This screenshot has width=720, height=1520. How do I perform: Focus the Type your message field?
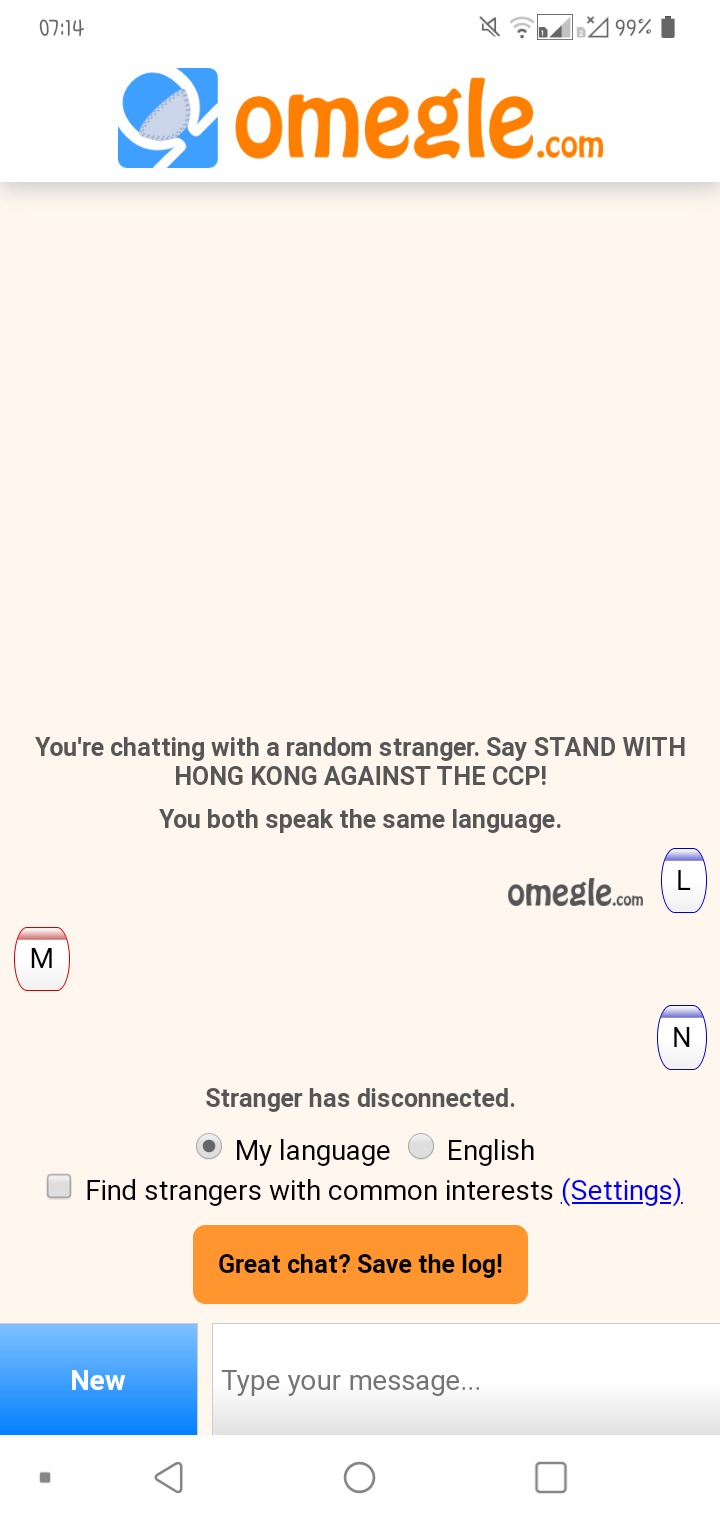(x=466, y=1379)
